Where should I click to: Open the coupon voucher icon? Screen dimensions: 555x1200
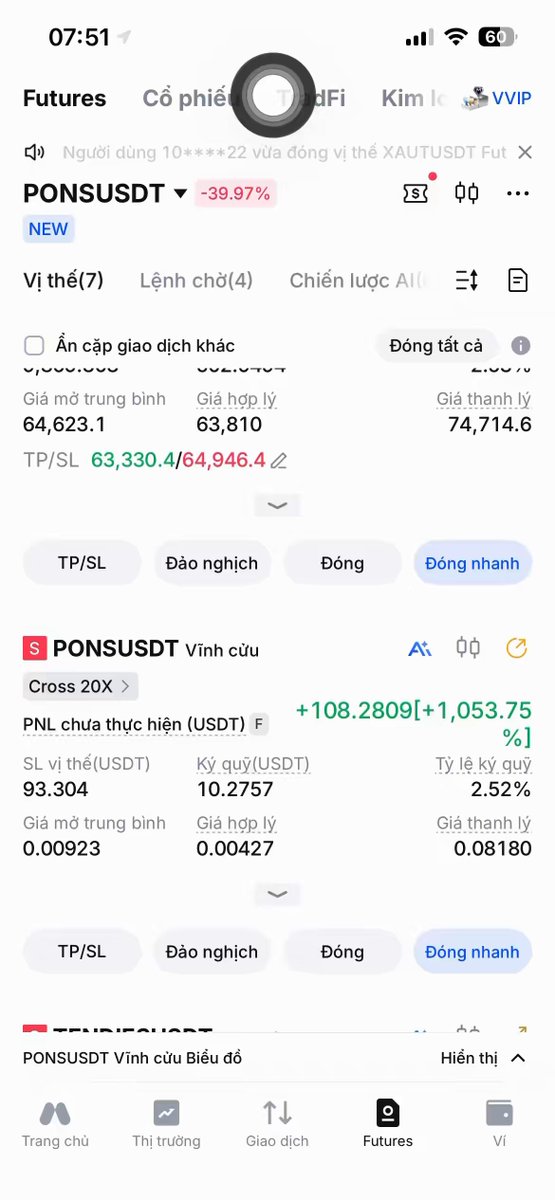(416, 193)
